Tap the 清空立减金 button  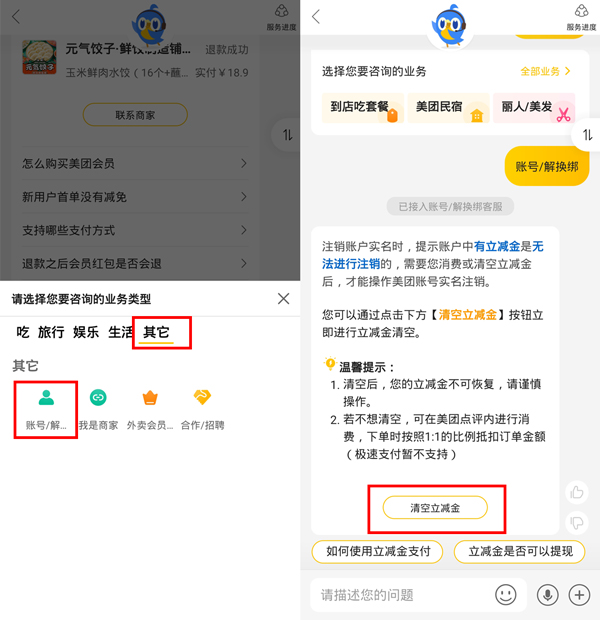434,508
